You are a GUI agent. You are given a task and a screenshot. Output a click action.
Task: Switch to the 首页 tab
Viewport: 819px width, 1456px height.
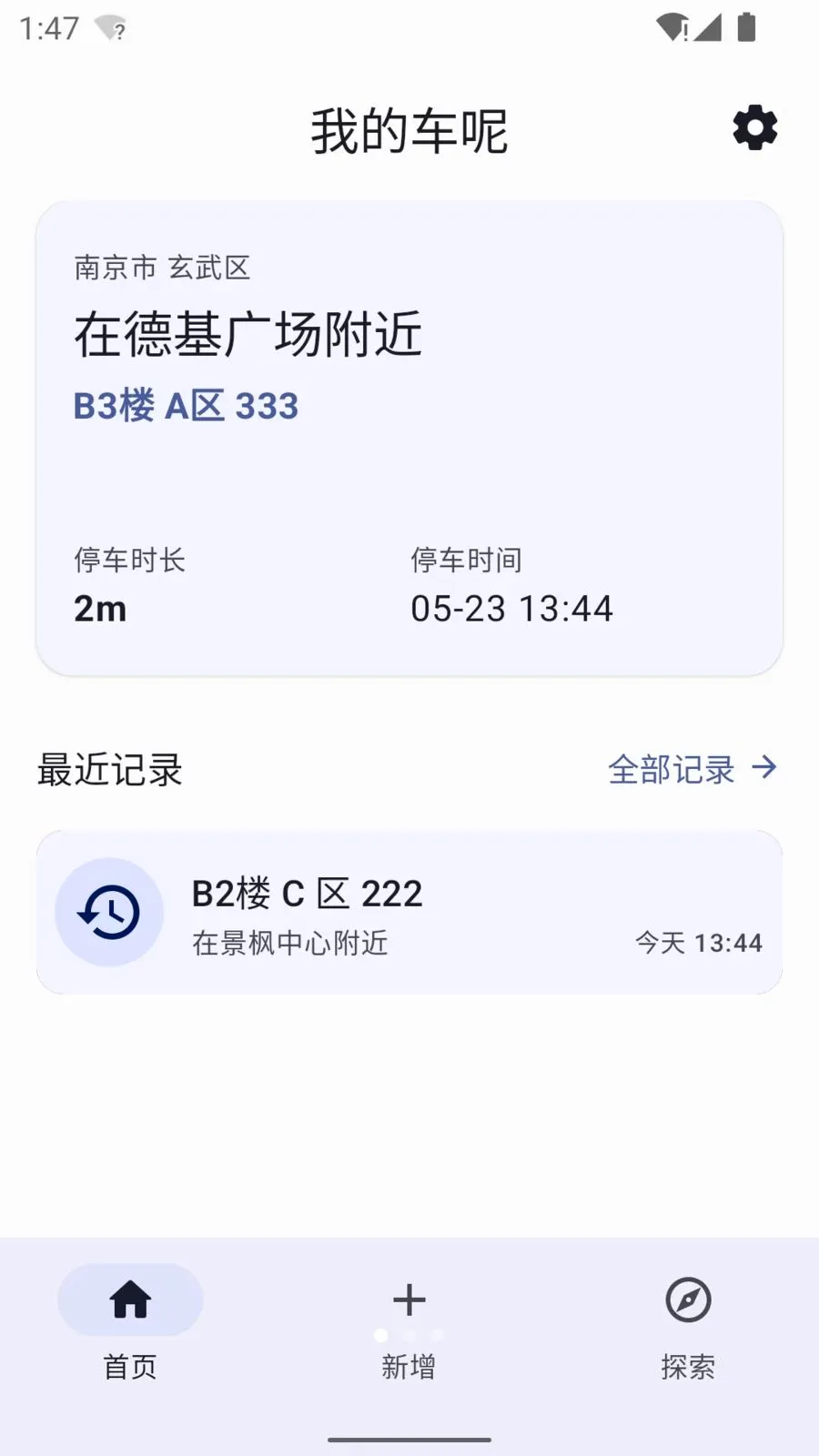(x=130, y=1322)
